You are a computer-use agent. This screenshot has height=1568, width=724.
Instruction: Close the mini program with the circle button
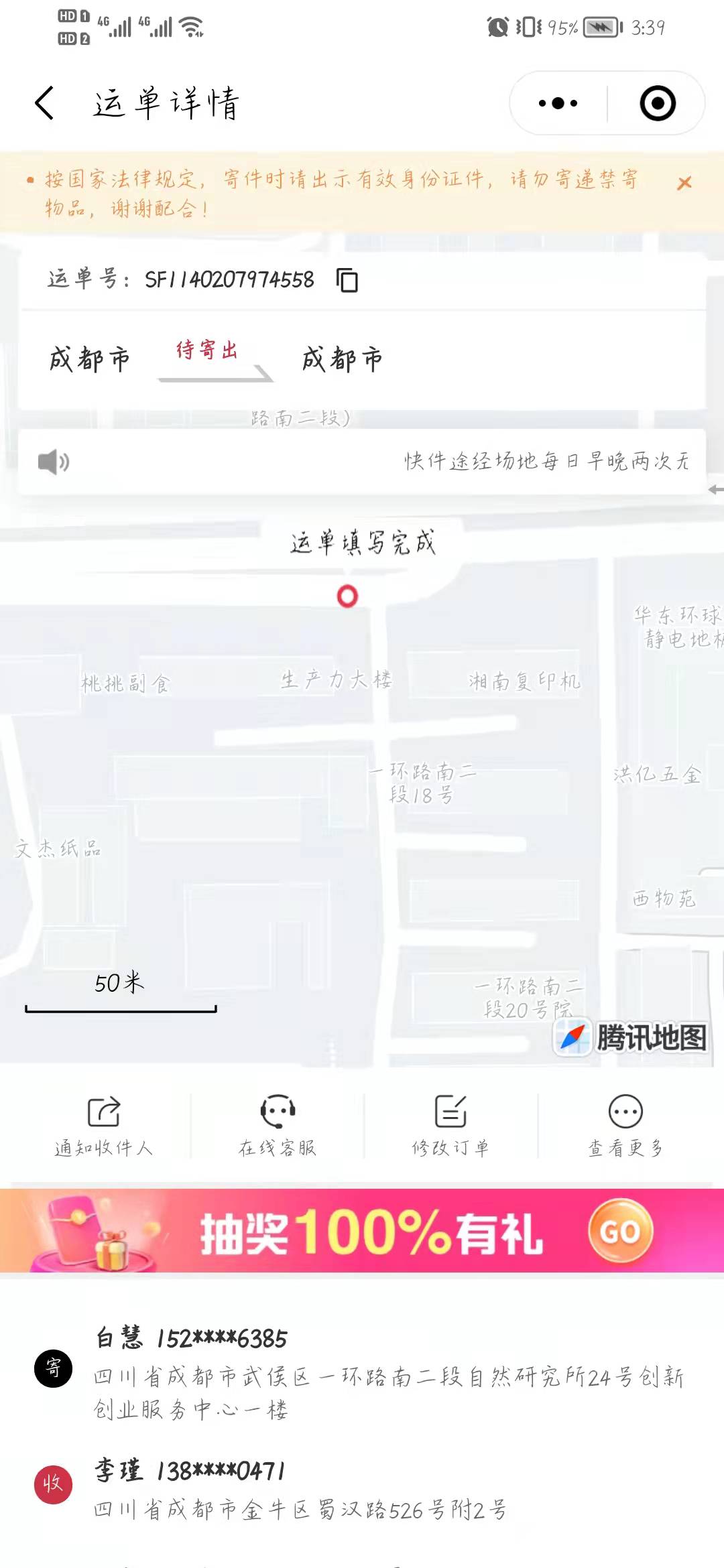click(x=657, y=103)
